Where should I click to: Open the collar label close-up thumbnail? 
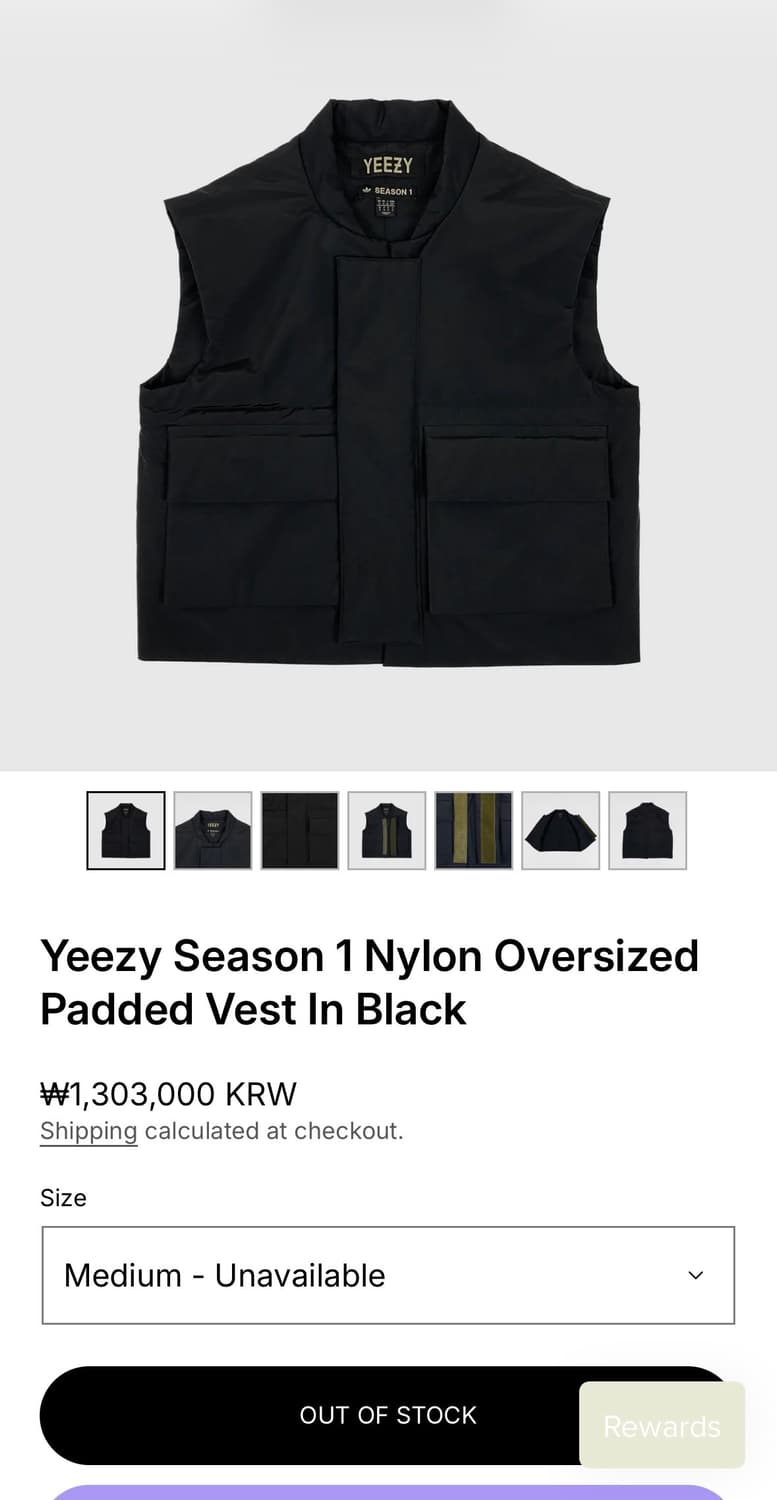tap(212, 830)
